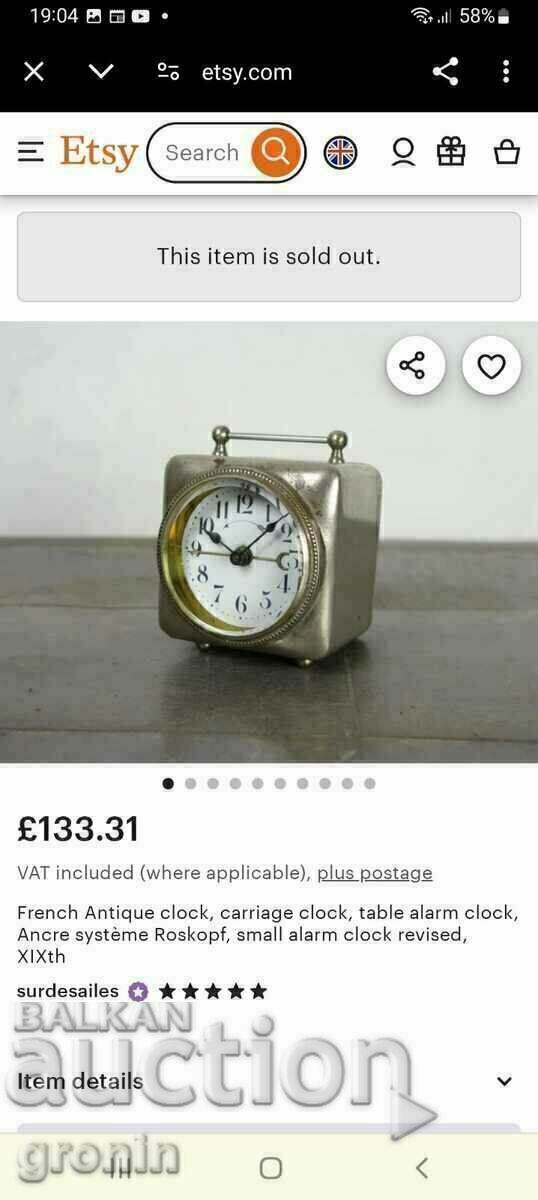Expand the Item details section

(x=269, y=1081)
